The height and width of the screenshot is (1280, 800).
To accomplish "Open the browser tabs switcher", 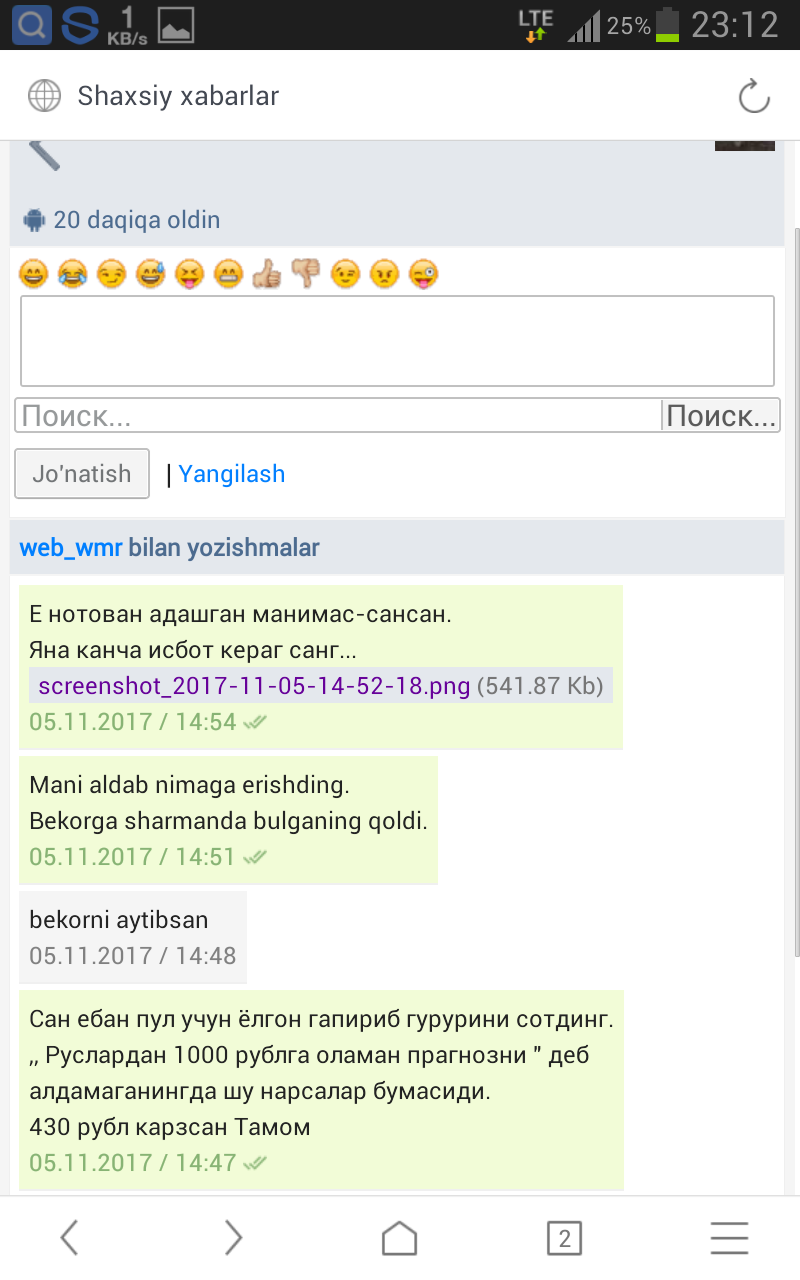I will (564, 1238).
